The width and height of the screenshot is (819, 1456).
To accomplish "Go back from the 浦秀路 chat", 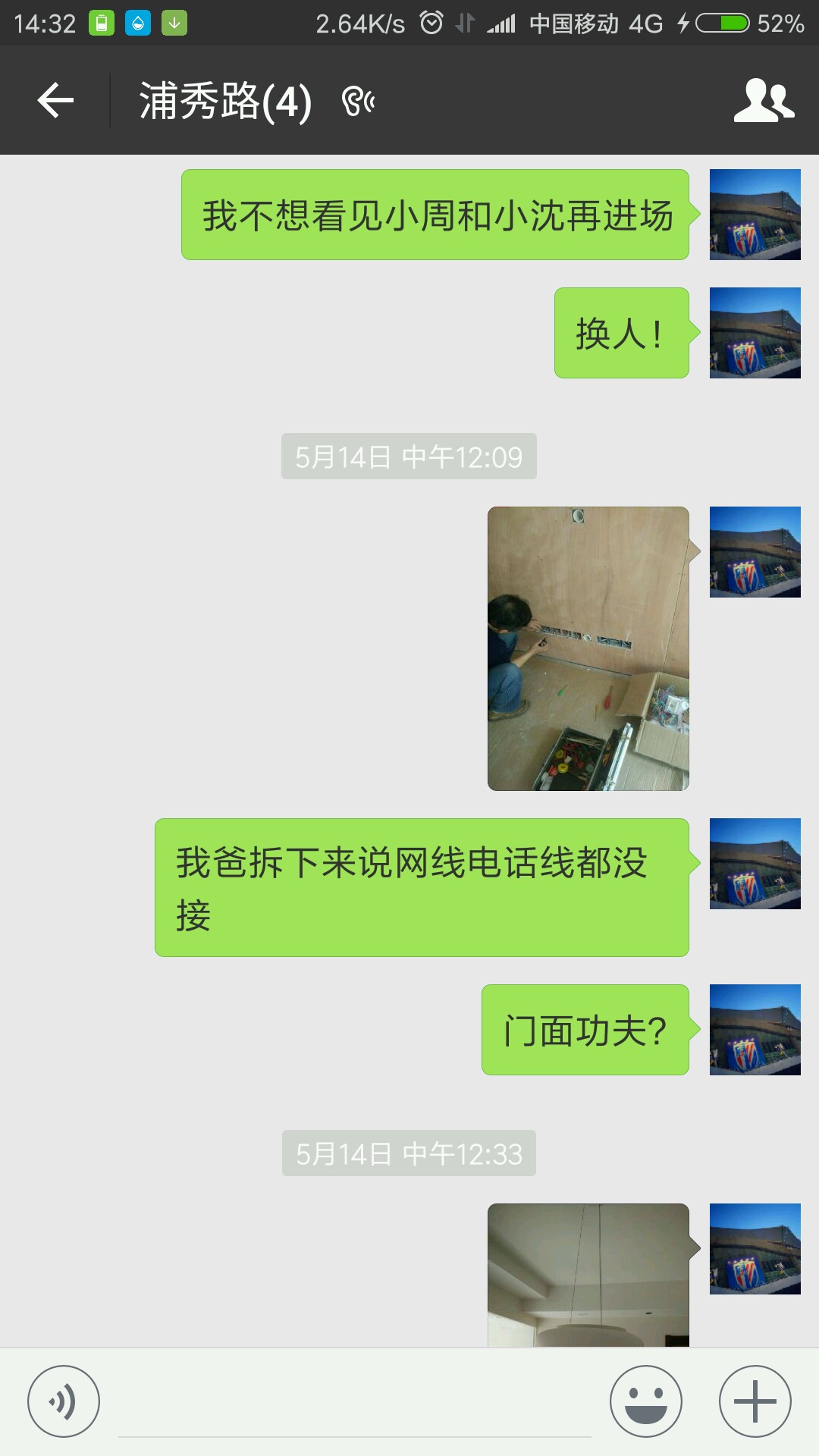I will tap(55, 101).
